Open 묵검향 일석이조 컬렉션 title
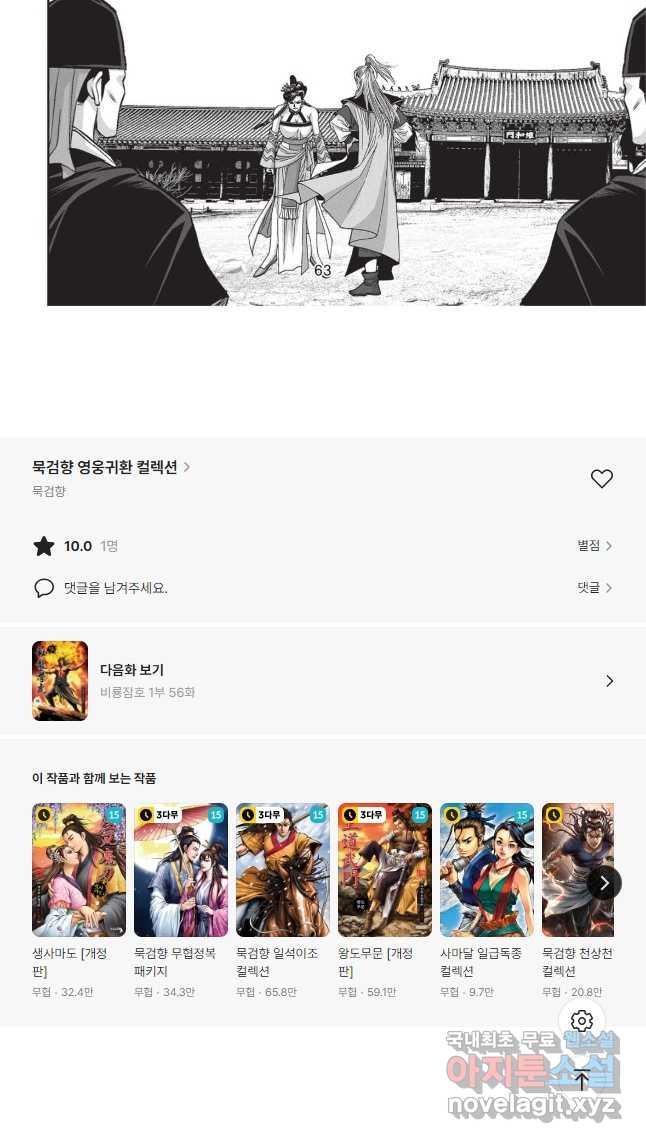The height and width of the screenshot is (1143, 646). pos(283,870)
